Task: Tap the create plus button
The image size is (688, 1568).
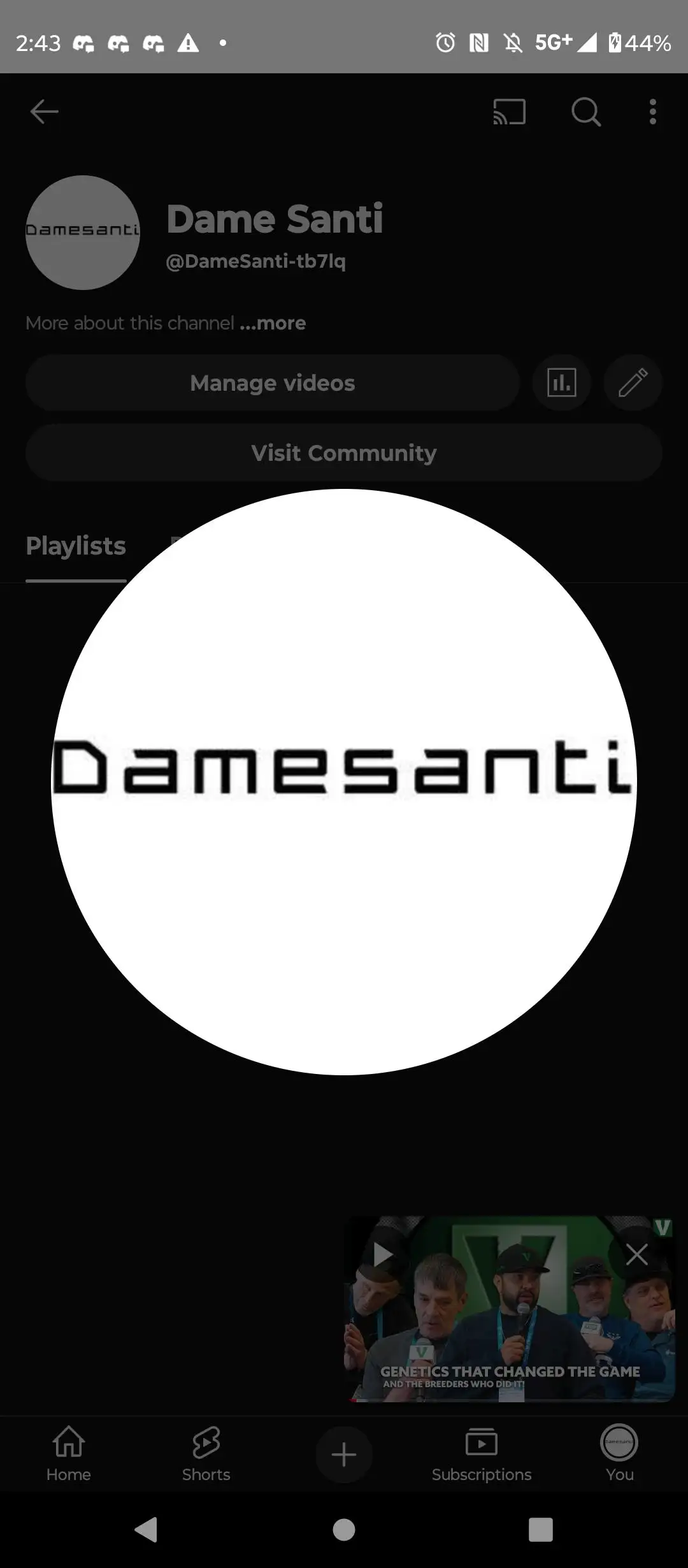Action: [x=343, y=1455]
